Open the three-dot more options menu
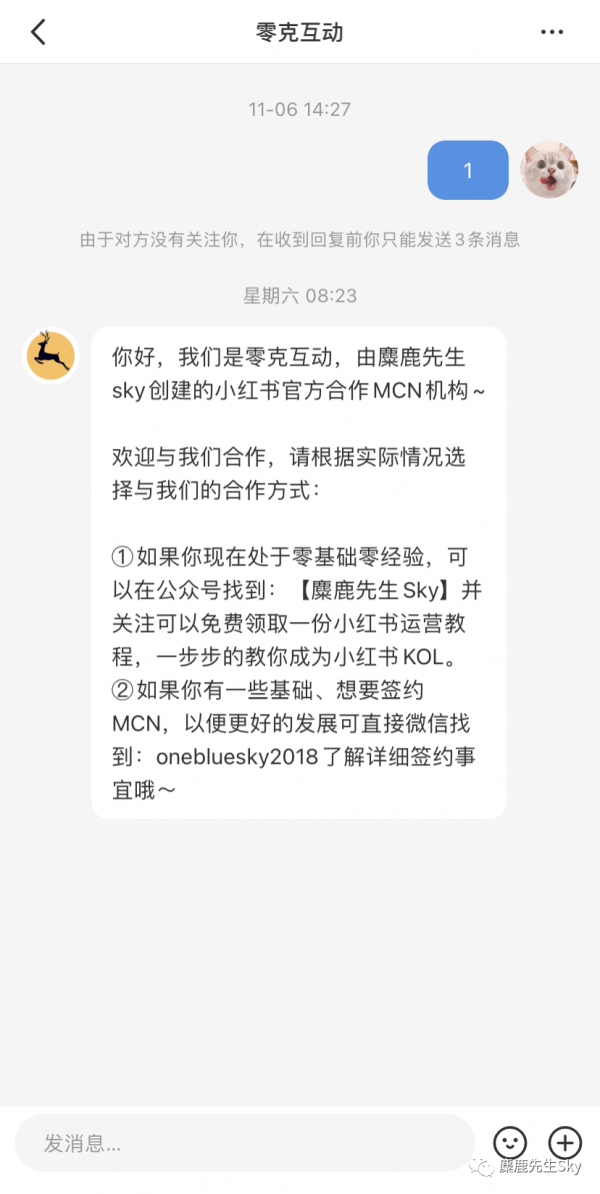Screen dimensions: 600x1194 [x=552, y=32]
